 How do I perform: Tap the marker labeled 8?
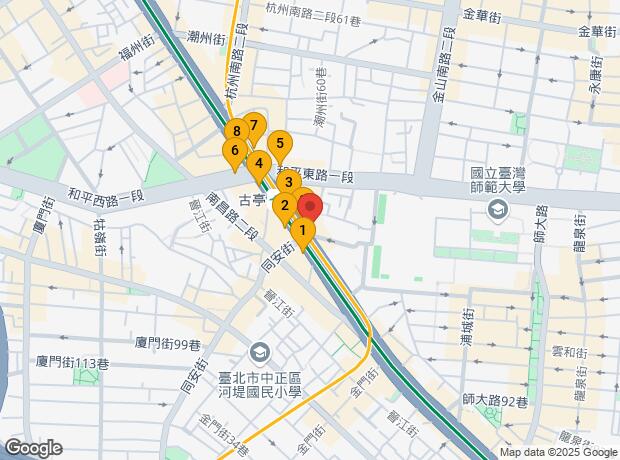236,133
